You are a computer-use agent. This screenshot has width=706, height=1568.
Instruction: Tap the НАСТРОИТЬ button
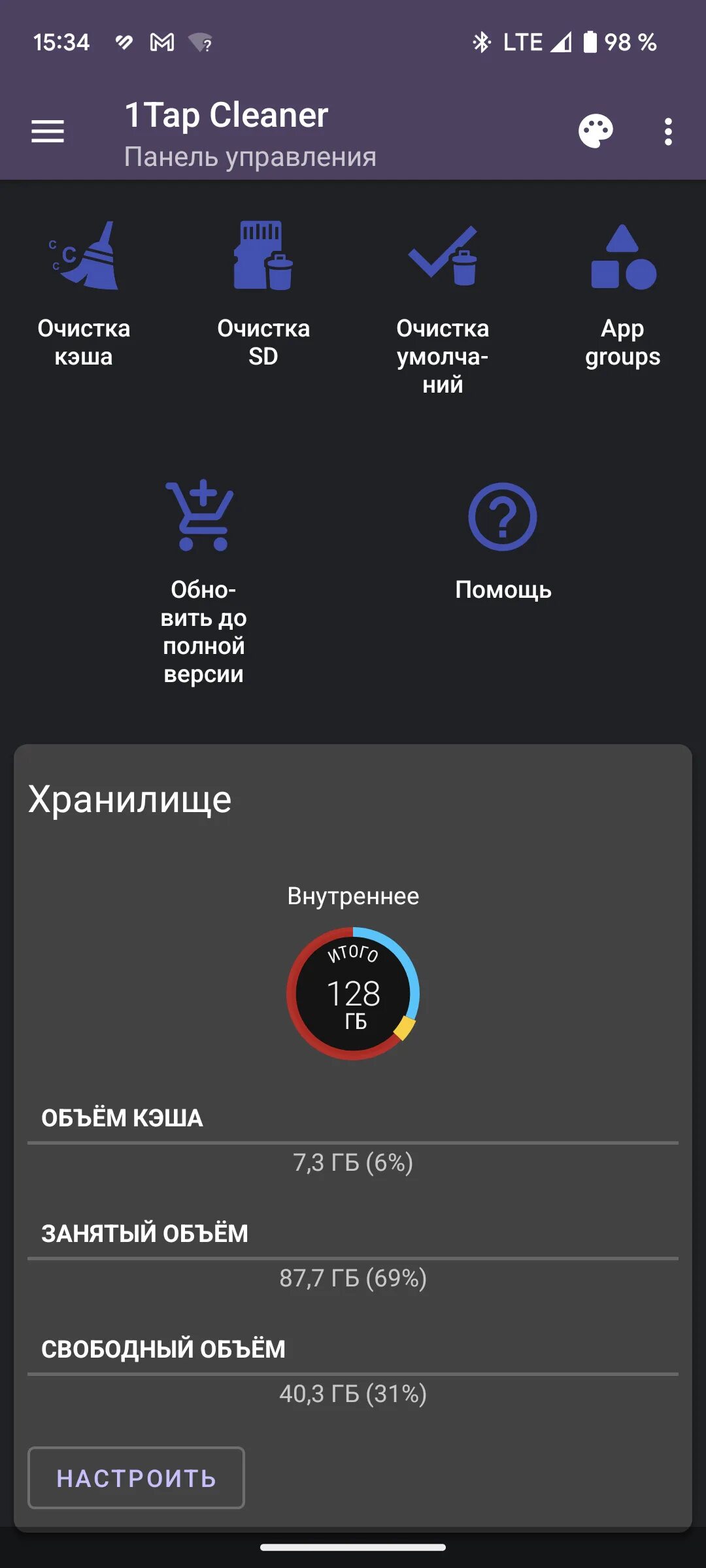[136, 1477]
